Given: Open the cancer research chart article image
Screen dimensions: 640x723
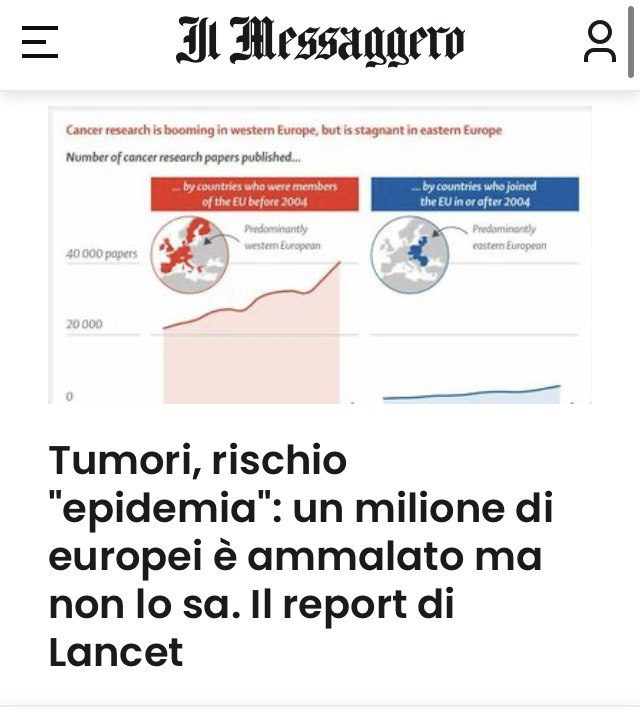Looking at the screenshot, I should (x=320, y=255).
